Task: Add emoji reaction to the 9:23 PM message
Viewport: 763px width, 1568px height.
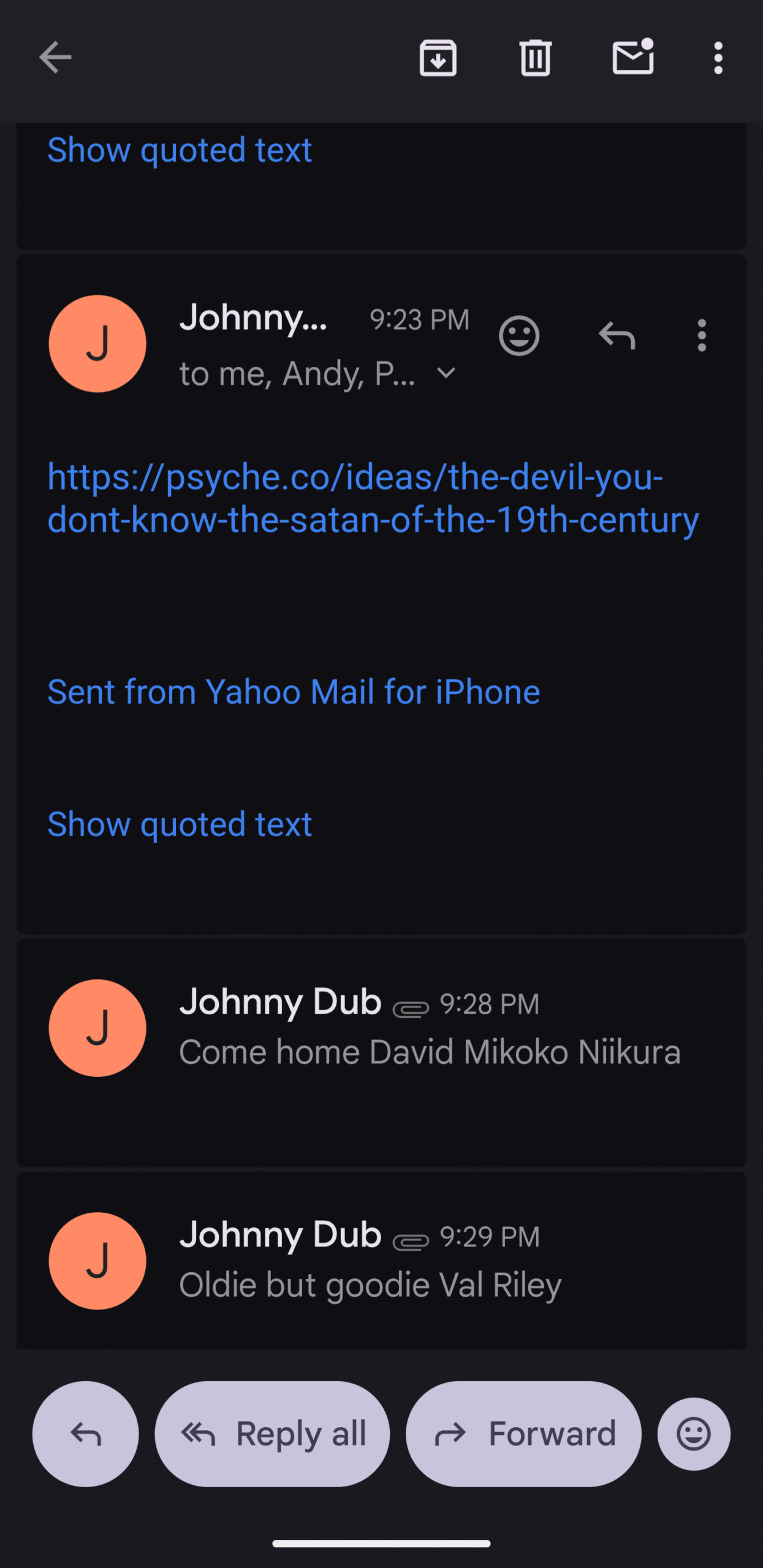Action: (x=518, y=336)
